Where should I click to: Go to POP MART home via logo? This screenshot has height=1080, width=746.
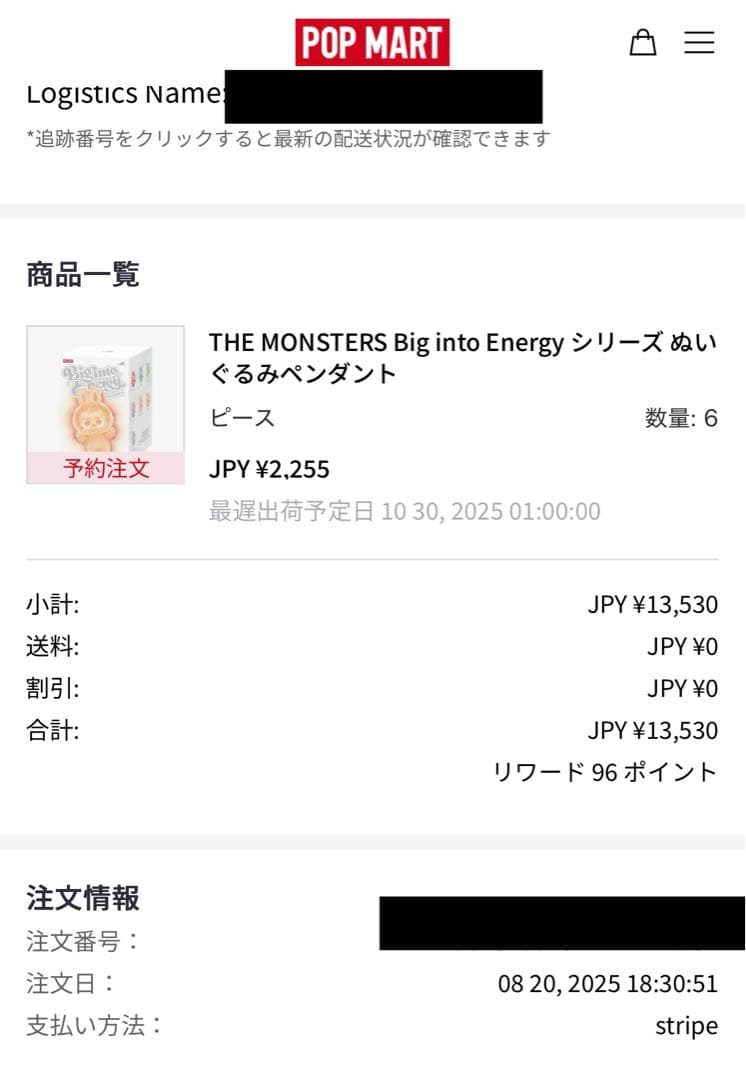tap(372, 42)
